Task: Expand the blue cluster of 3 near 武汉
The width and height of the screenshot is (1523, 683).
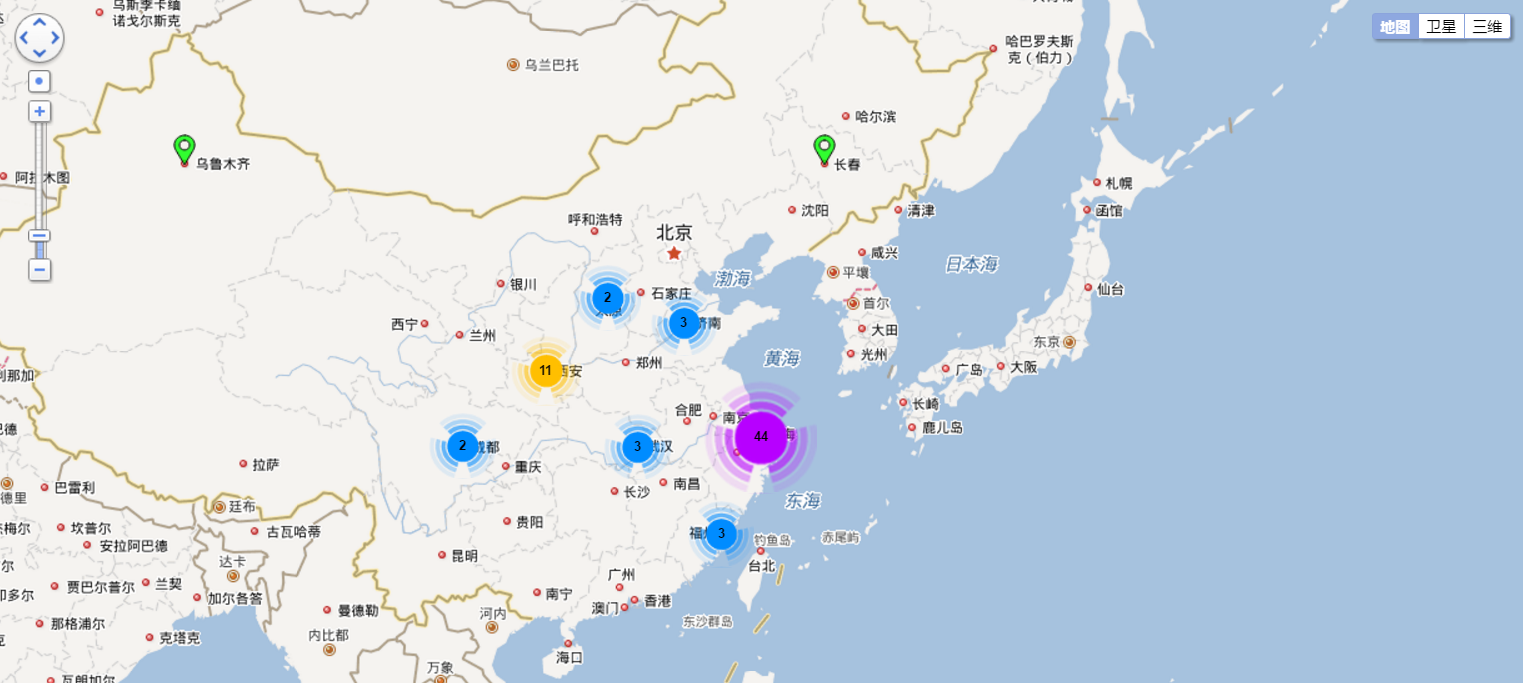Action: point(637,446)
